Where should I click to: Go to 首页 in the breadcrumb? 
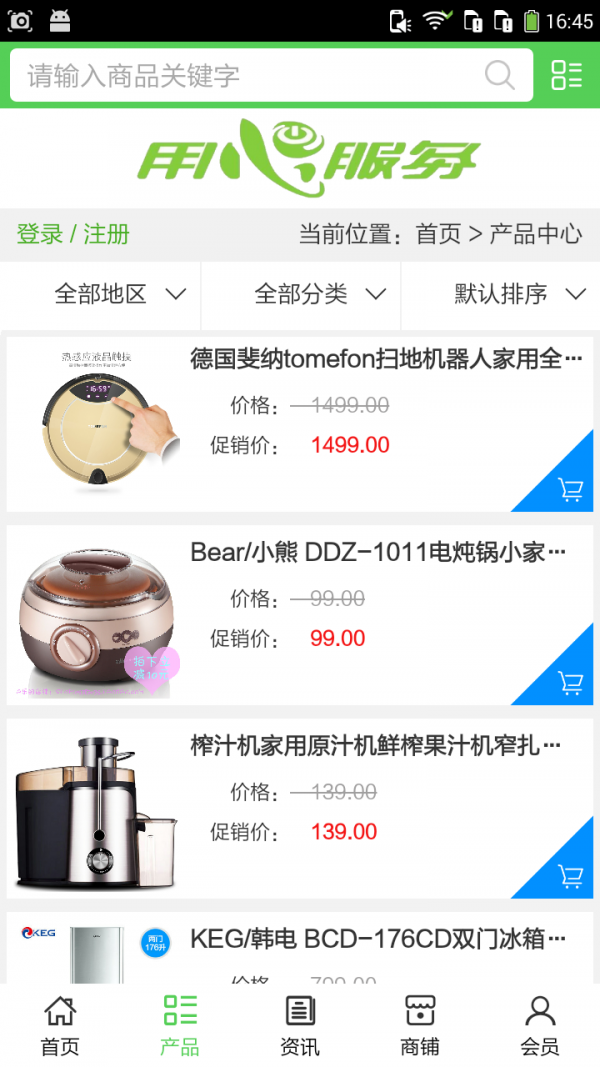(x=438, y=234)
